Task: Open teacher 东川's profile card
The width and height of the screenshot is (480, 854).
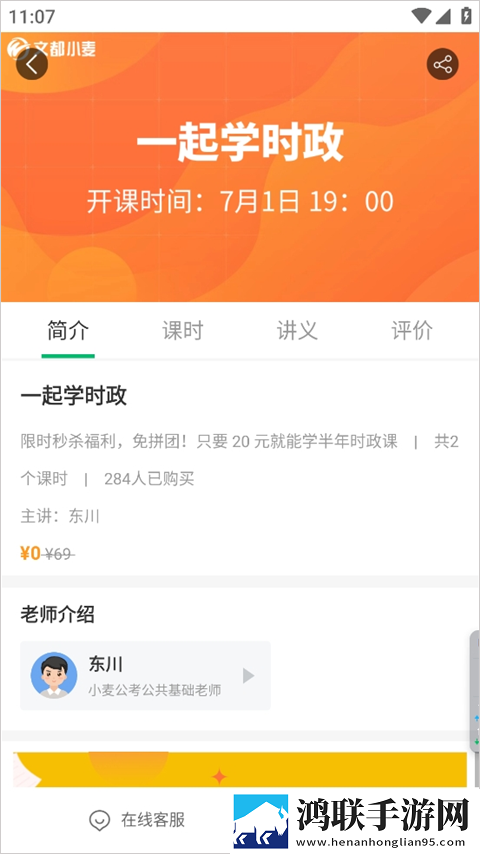Action: 145,675
